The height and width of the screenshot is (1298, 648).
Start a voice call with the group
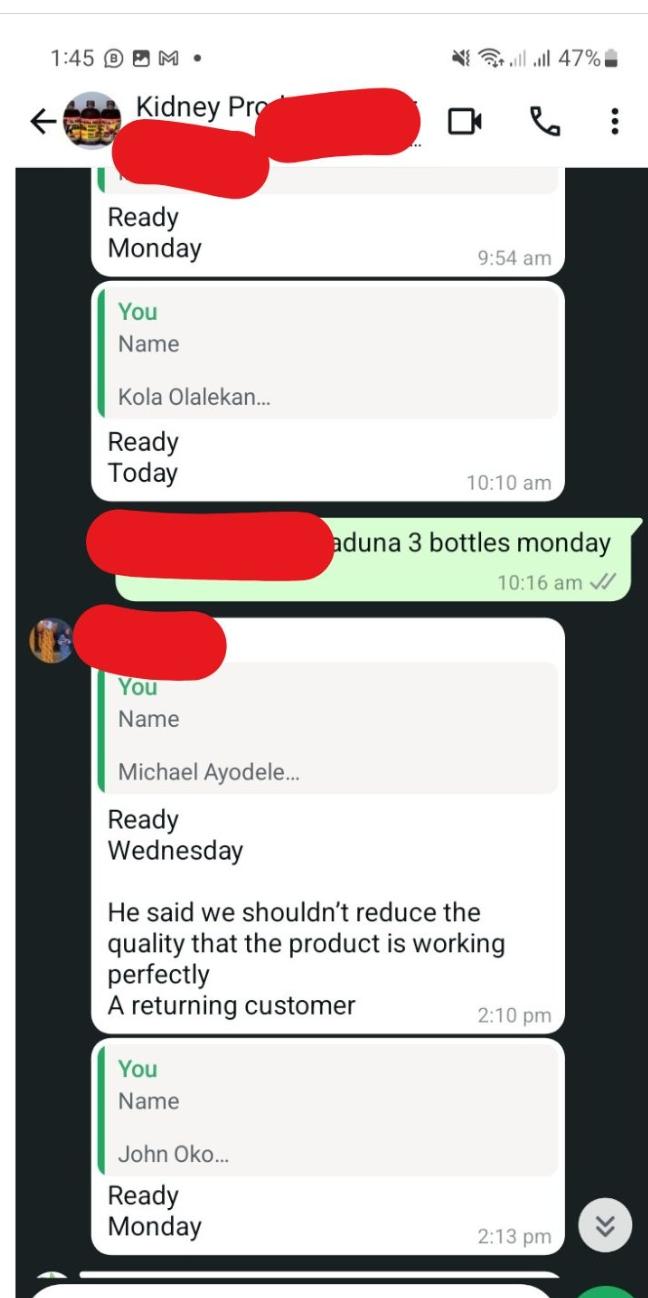click(544, 122)
